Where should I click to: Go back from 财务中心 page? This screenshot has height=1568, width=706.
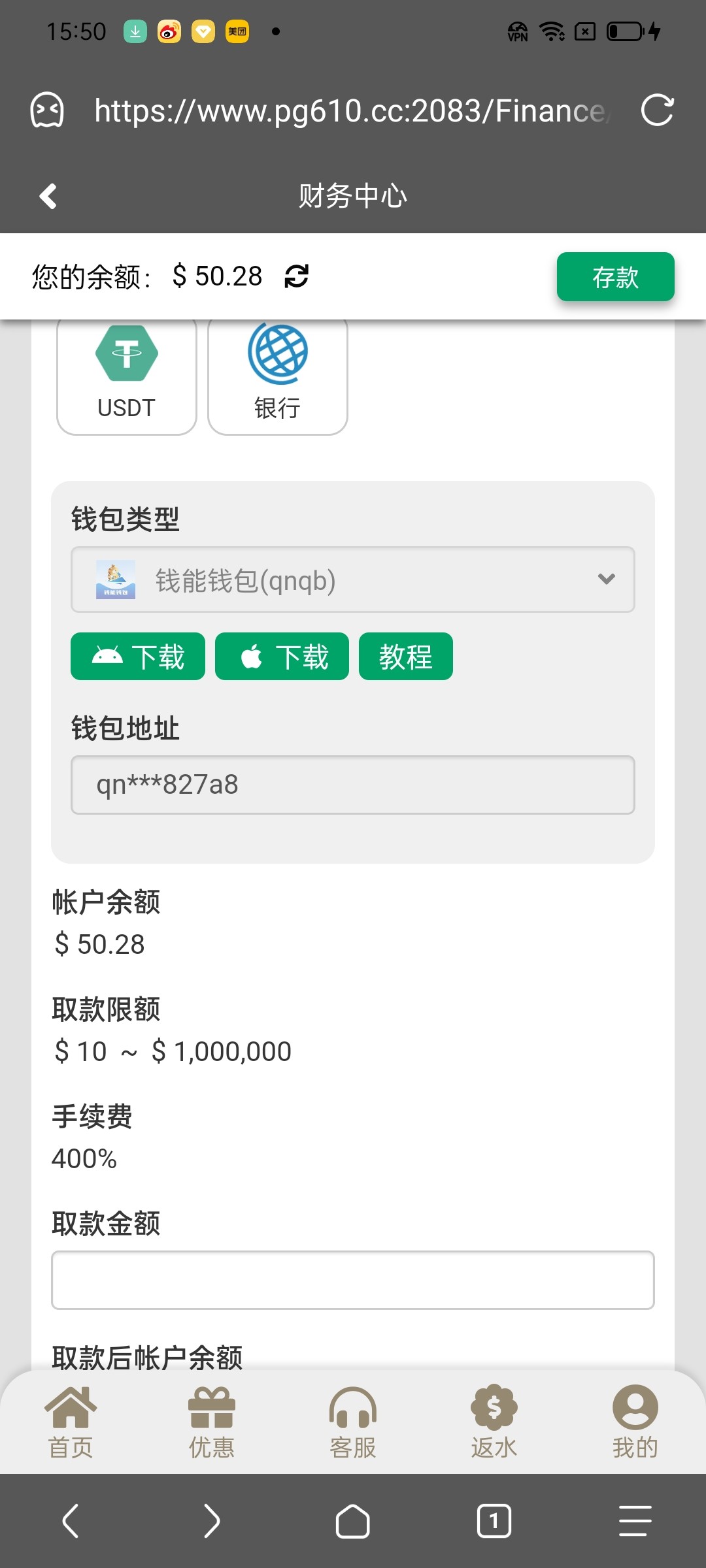point(48,196)
